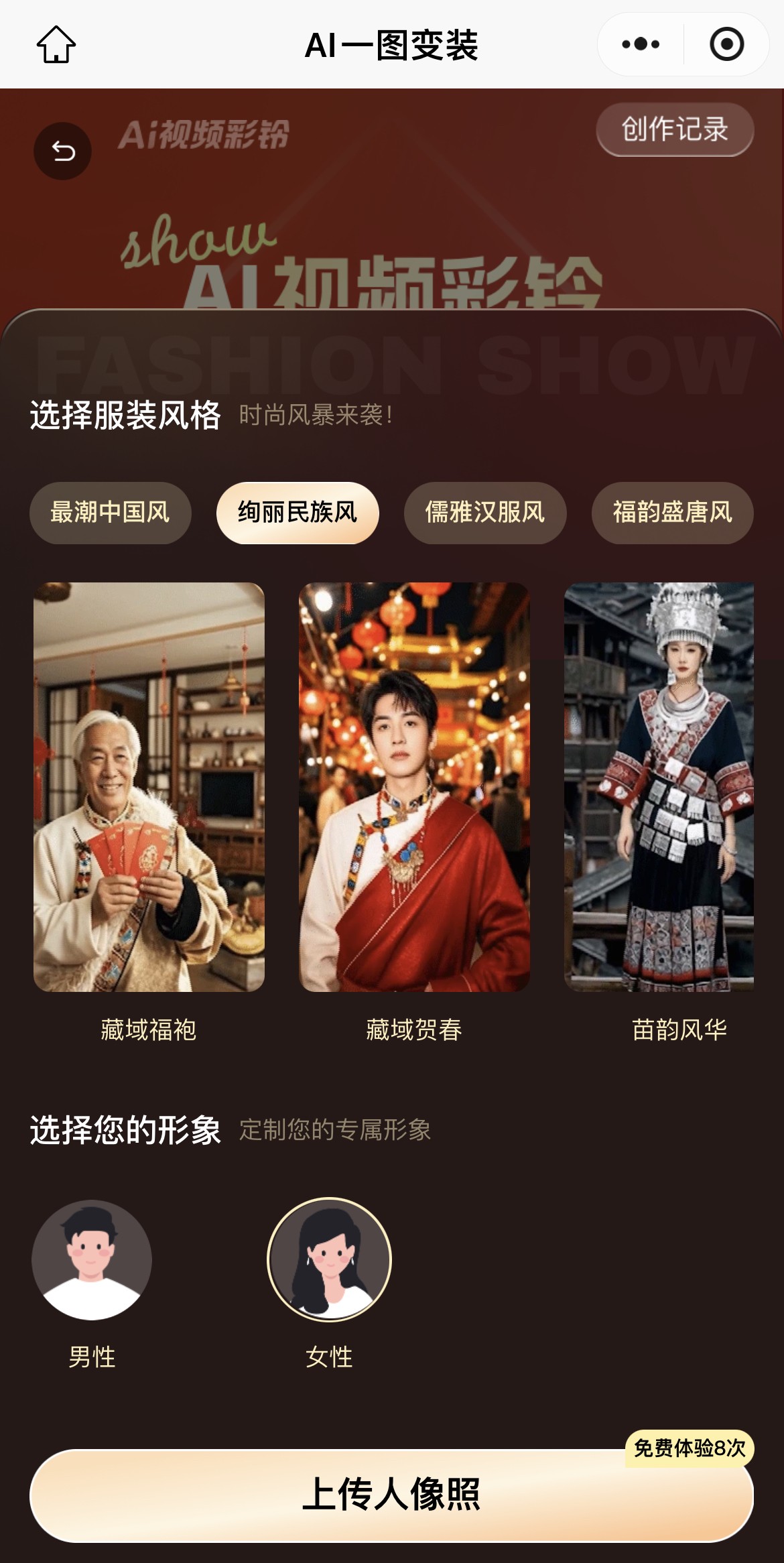Pick the 藏域贺春 outfit card
Viewport: 784px width, 1563px height.
coord(414,787)
